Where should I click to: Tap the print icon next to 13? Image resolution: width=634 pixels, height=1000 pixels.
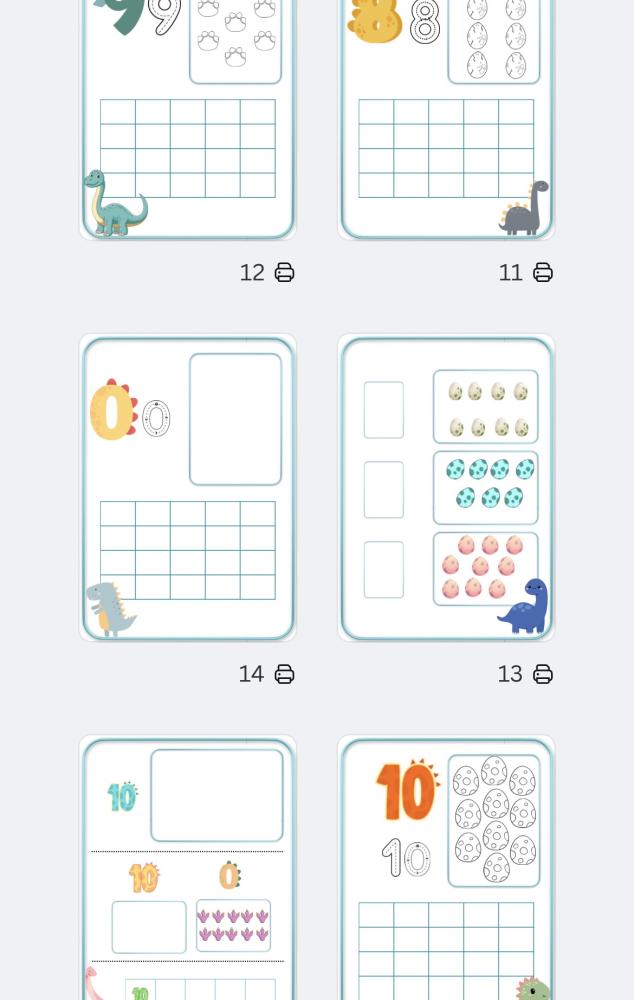click(543, 675)
